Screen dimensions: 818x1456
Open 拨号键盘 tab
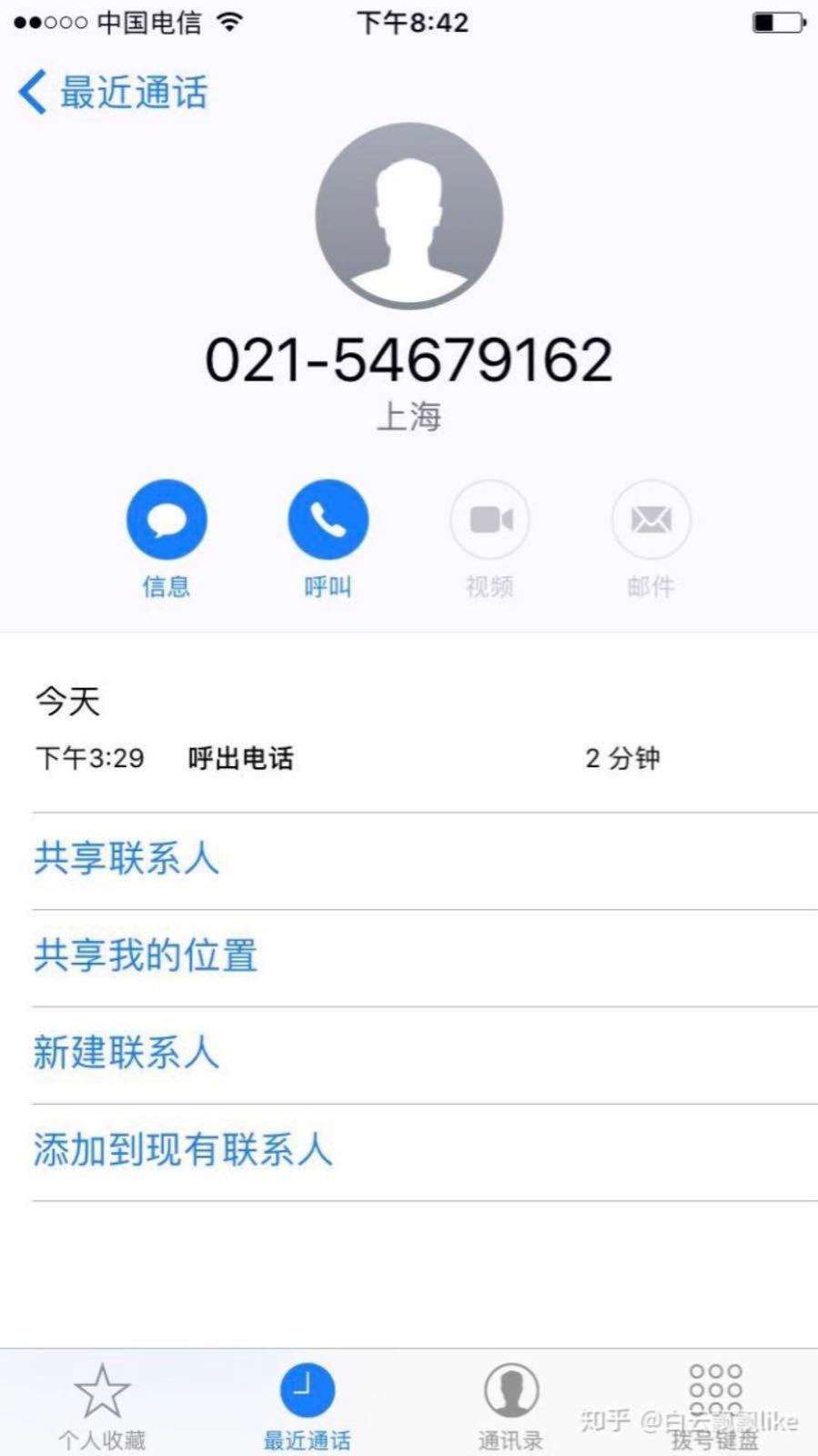[715, 1403]
